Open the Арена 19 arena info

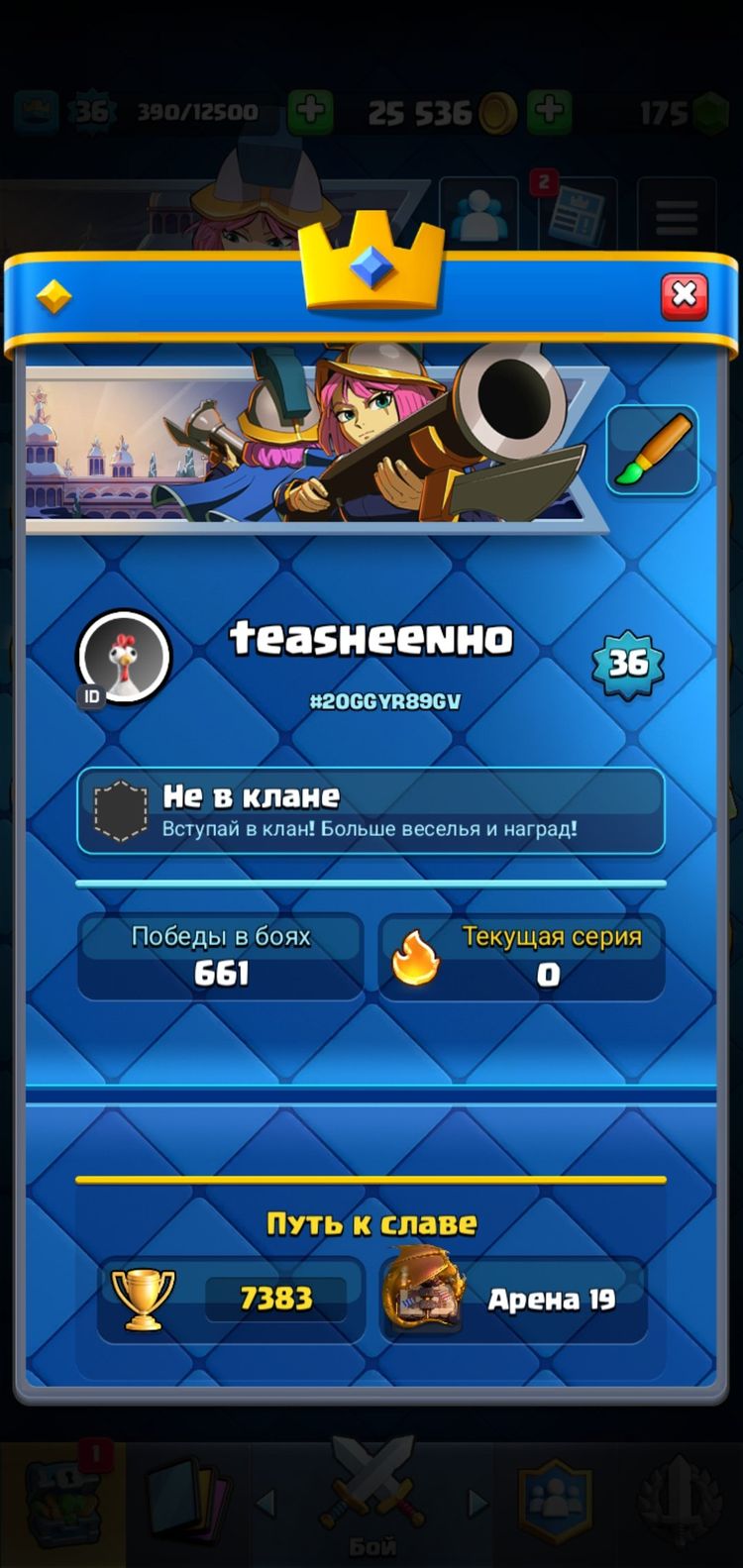(x=514, y=1299)
